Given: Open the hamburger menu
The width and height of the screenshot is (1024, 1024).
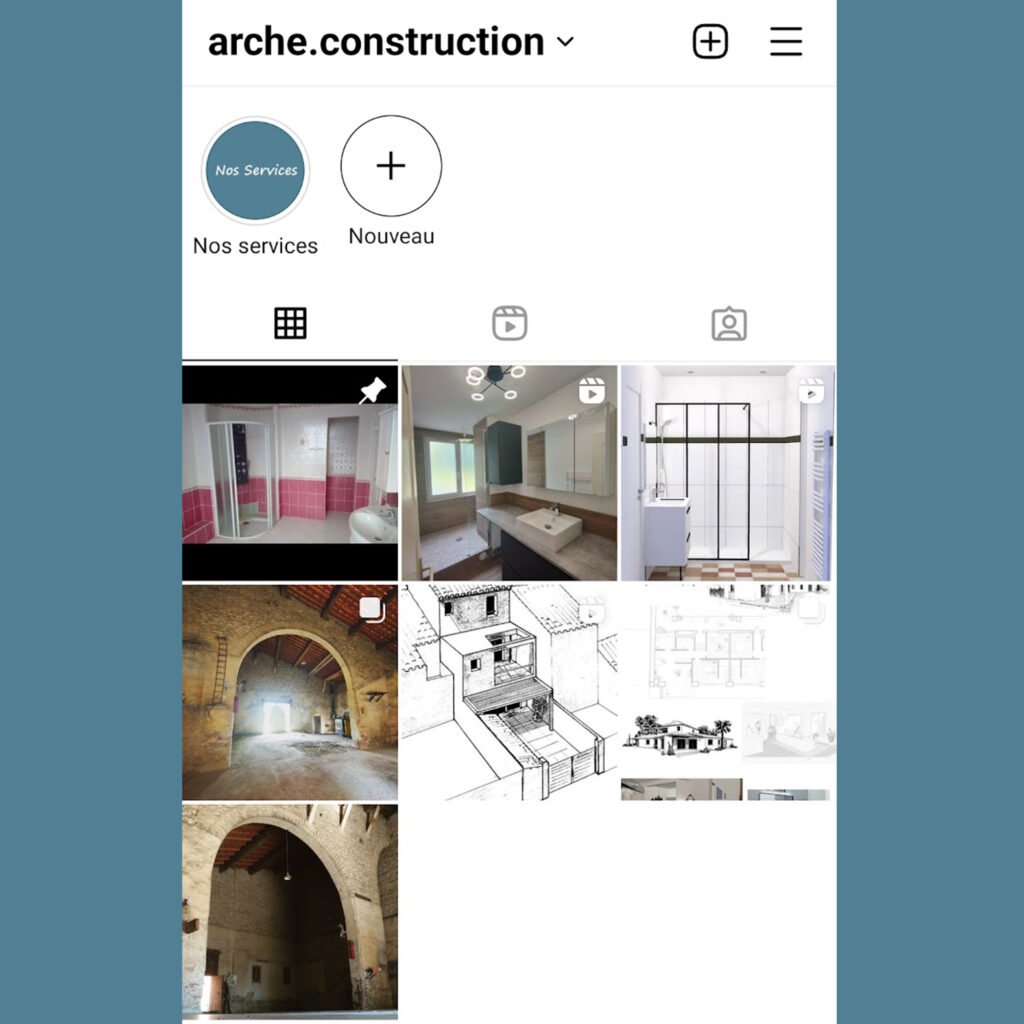Looking at the screenshot, I should [x=786, y=42].
